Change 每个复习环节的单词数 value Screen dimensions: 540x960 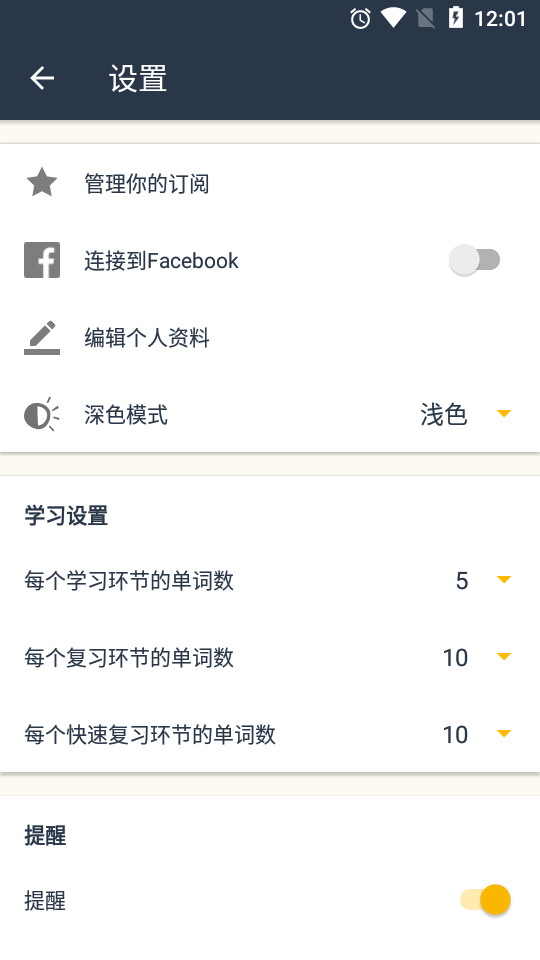coord(477,658)
